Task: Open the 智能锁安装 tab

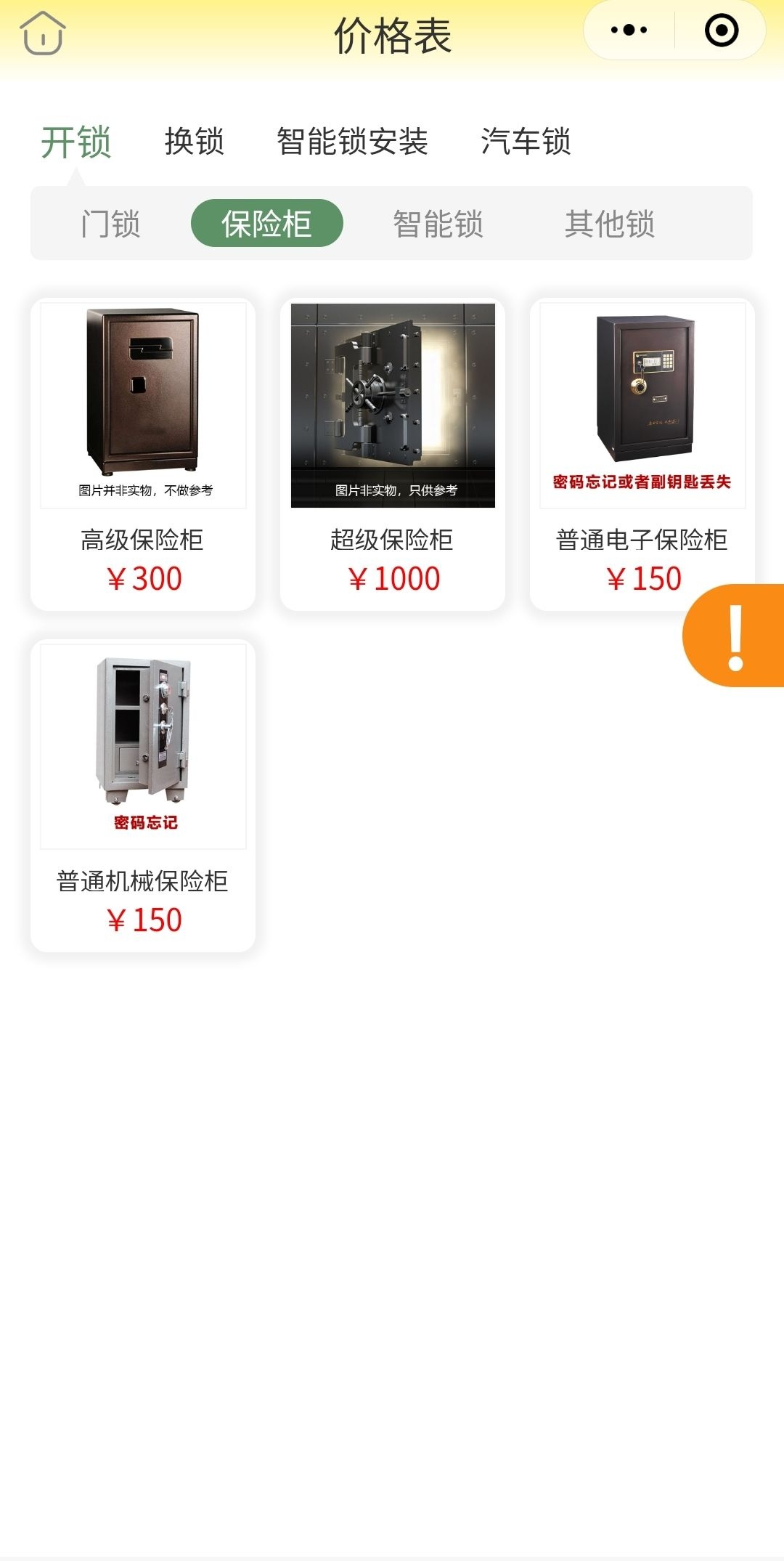Action: pos(352,142)
